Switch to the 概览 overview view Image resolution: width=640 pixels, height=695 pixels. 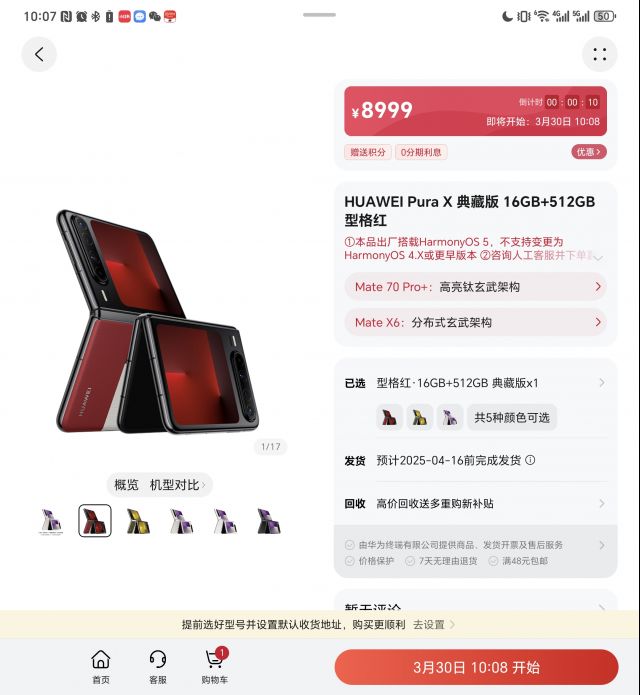pos(126,485)
